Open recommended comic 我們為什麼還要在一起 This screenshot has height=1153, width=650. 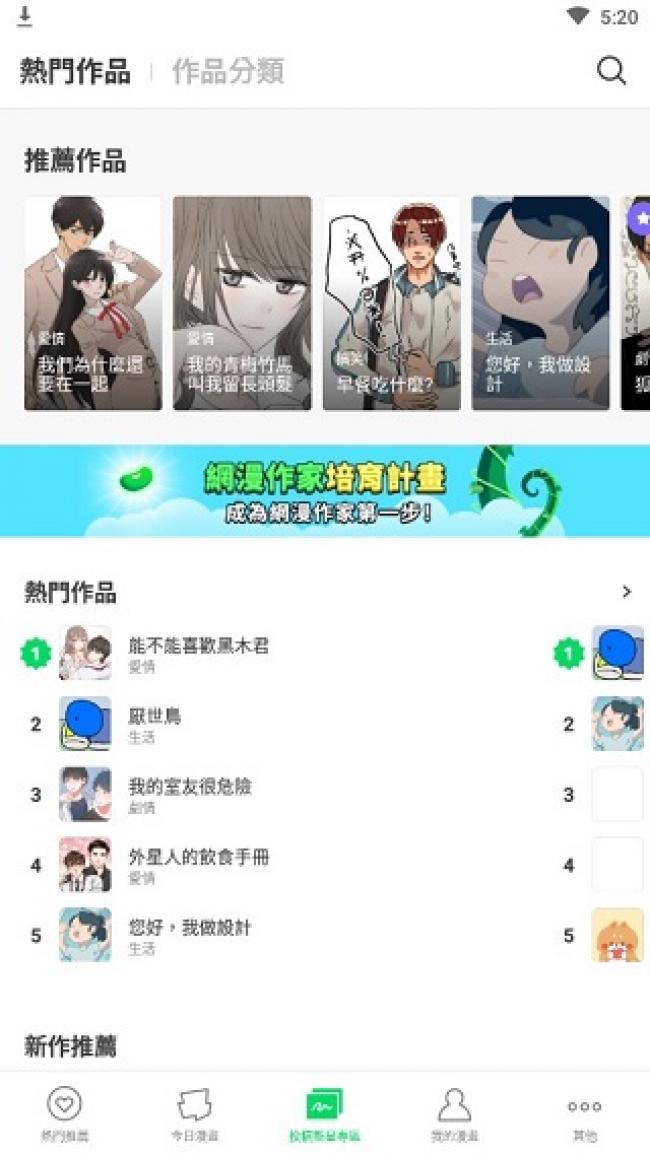[93, 303]
